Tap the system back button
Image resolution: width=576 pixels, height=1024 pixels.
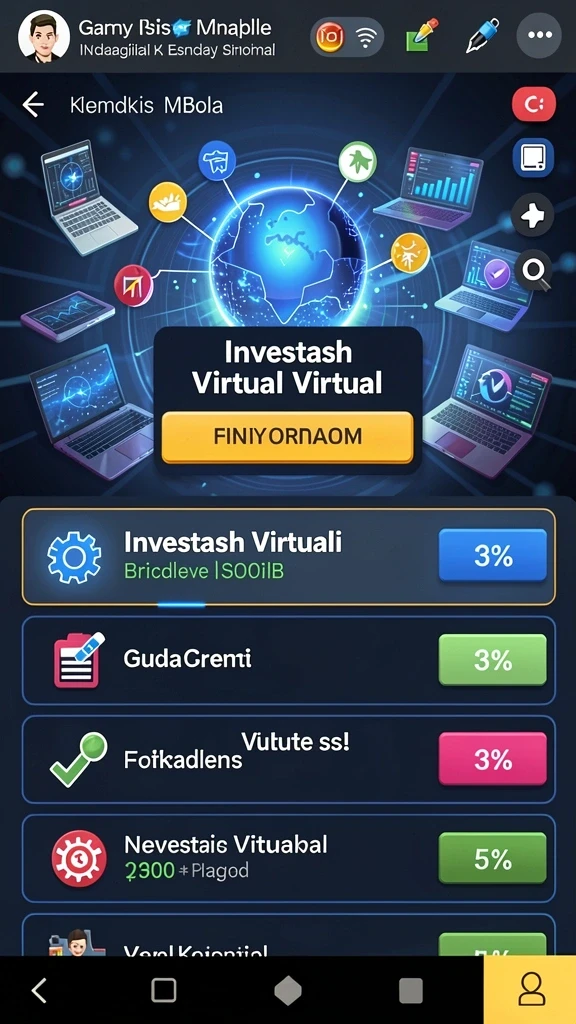39,991
